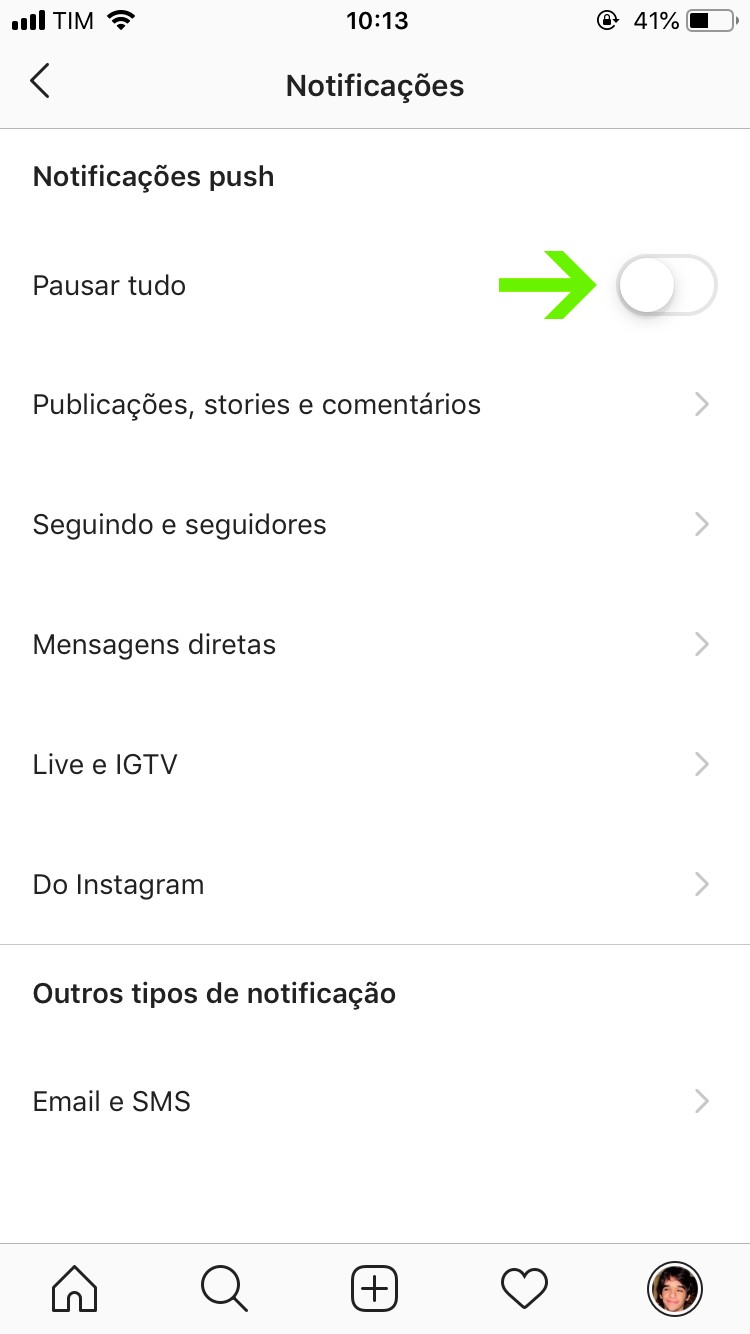This screenshot has width=750, height=1334.
Task: Create a new post with plus icon
Action: (375, 1288)
